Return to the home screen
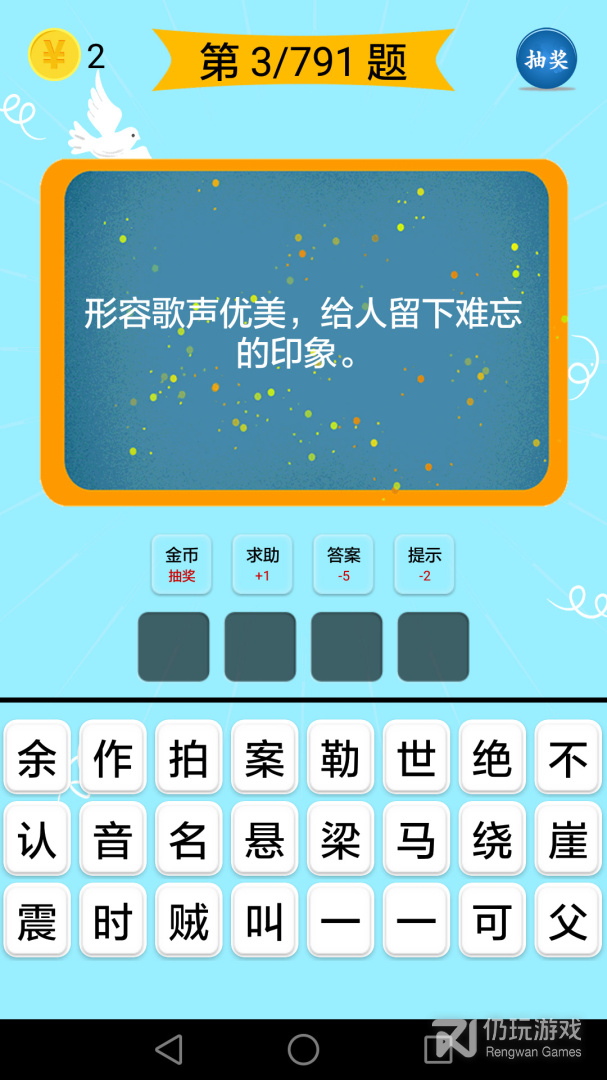The width and height of the screenshot is (607, 1080). (303, 1049)
